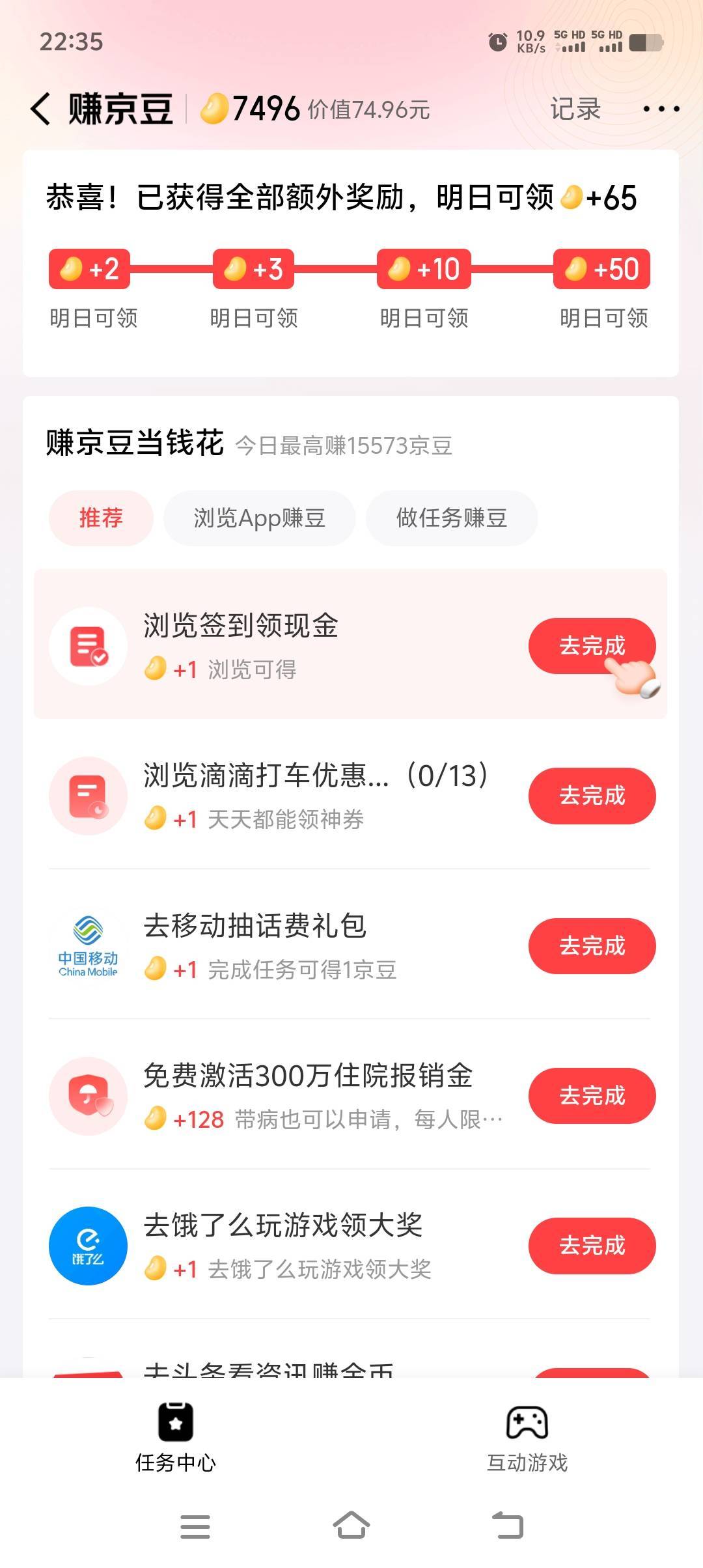
Task: Tap 去完成 for 去移动抽话费礼包
Action: coord(592,946)
